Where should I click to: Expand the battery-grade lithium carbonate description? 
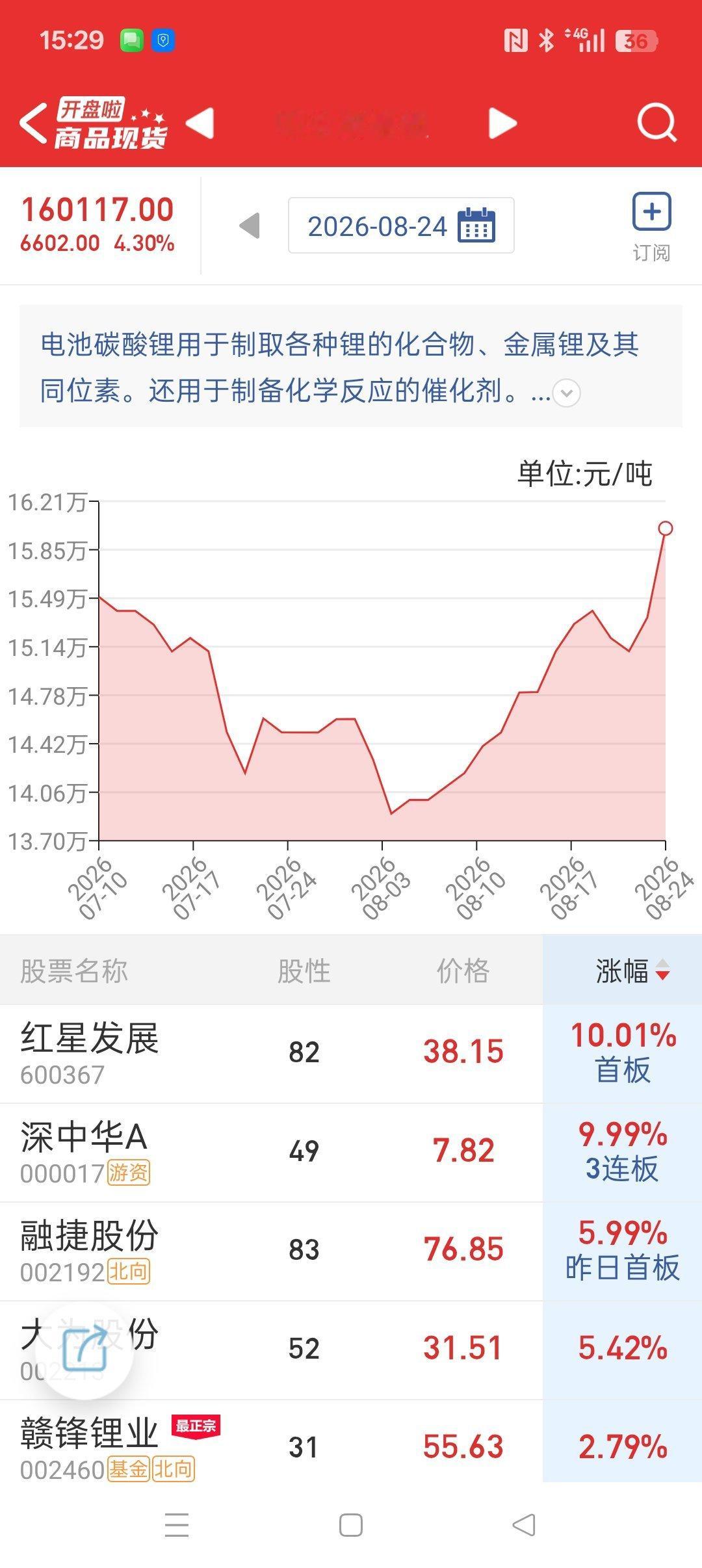pyautogui.click(x=566, y=393)
